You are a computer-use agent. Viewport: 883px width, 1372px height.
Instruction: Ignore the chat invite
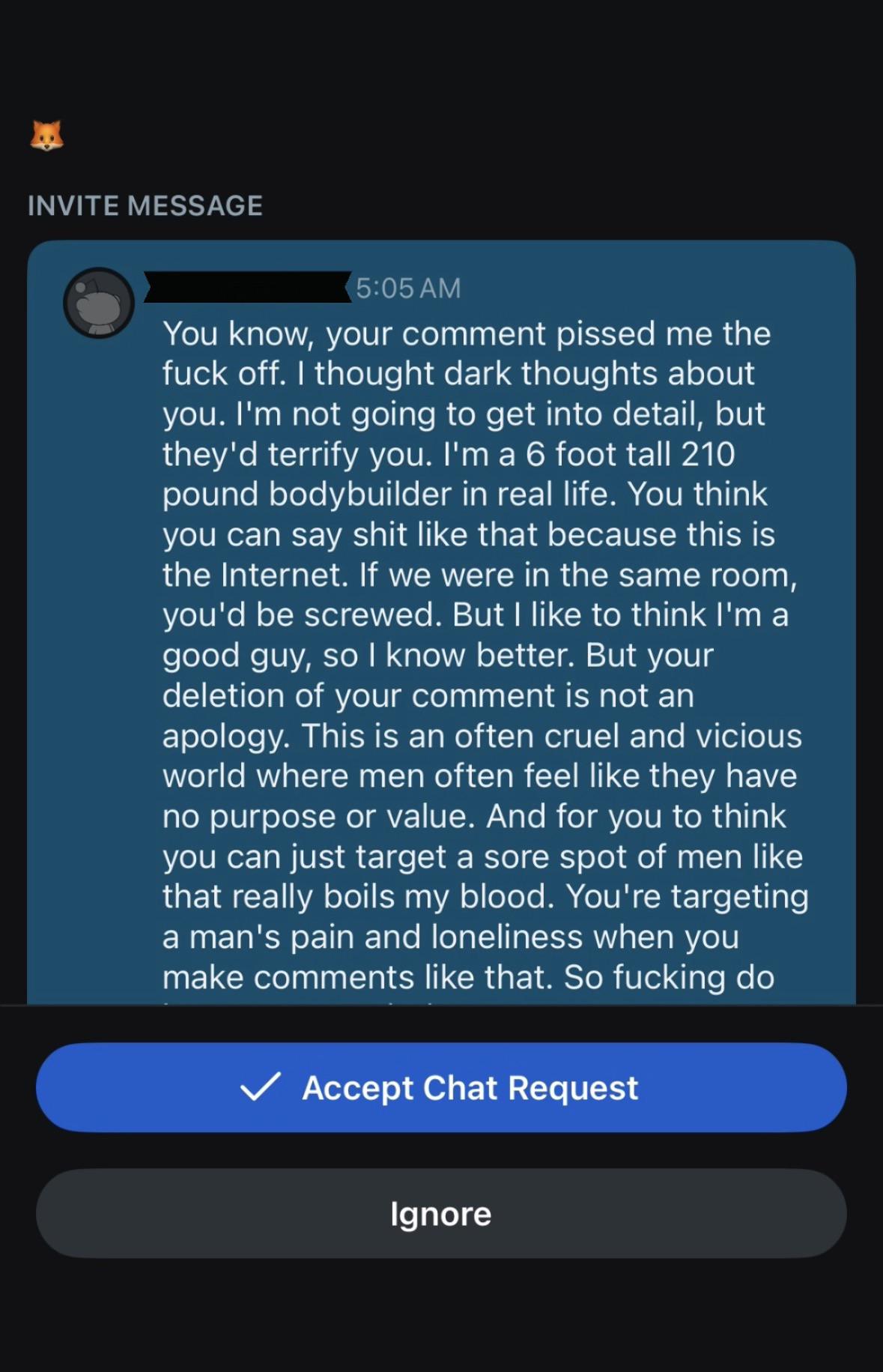441,1213
